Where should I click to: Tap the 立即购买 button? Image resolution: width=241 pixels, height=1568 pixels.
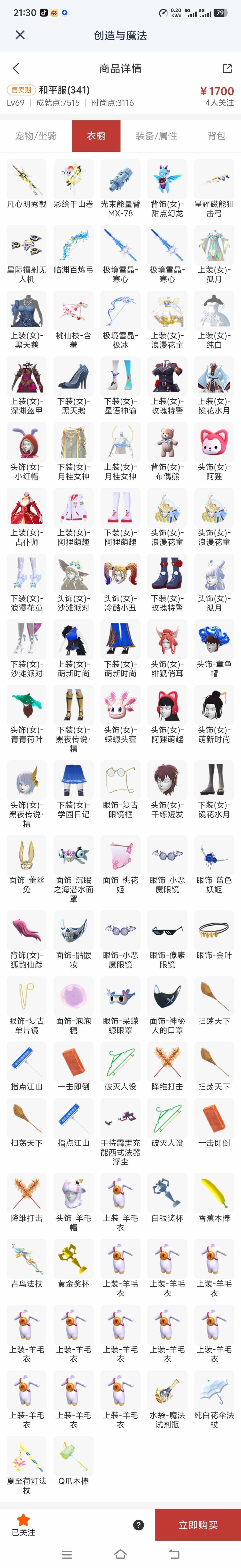pyautogui.click(x=198, y=1524)
